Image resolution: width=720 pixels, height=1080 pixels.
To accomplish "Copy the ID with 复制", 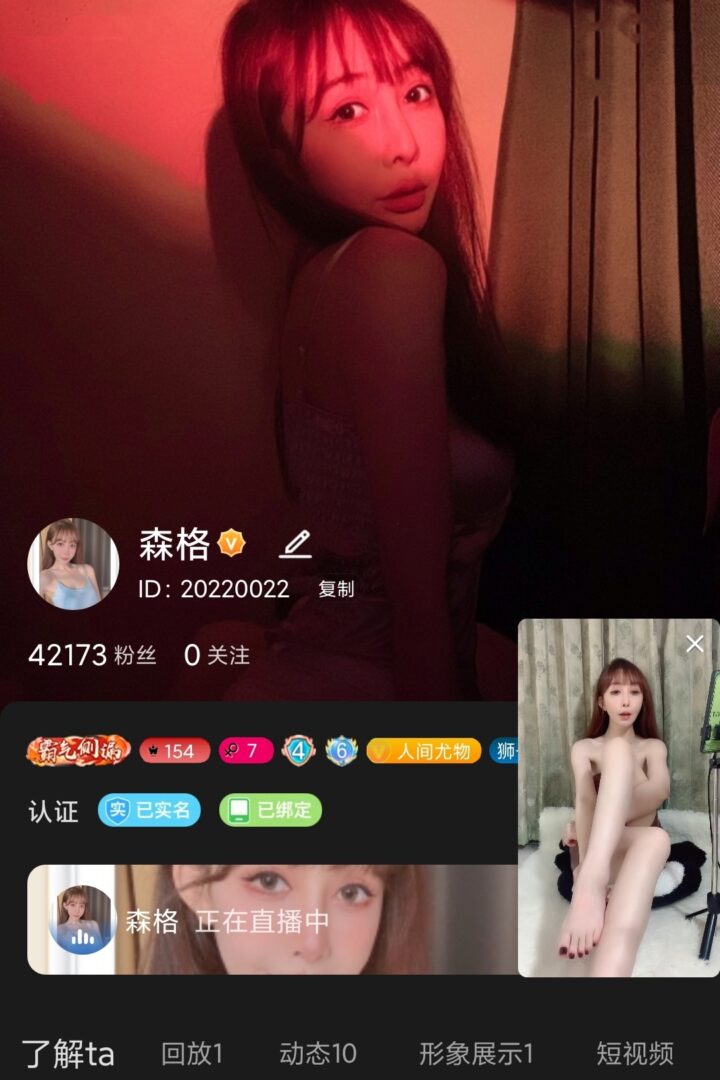I will tap(336, 589).
